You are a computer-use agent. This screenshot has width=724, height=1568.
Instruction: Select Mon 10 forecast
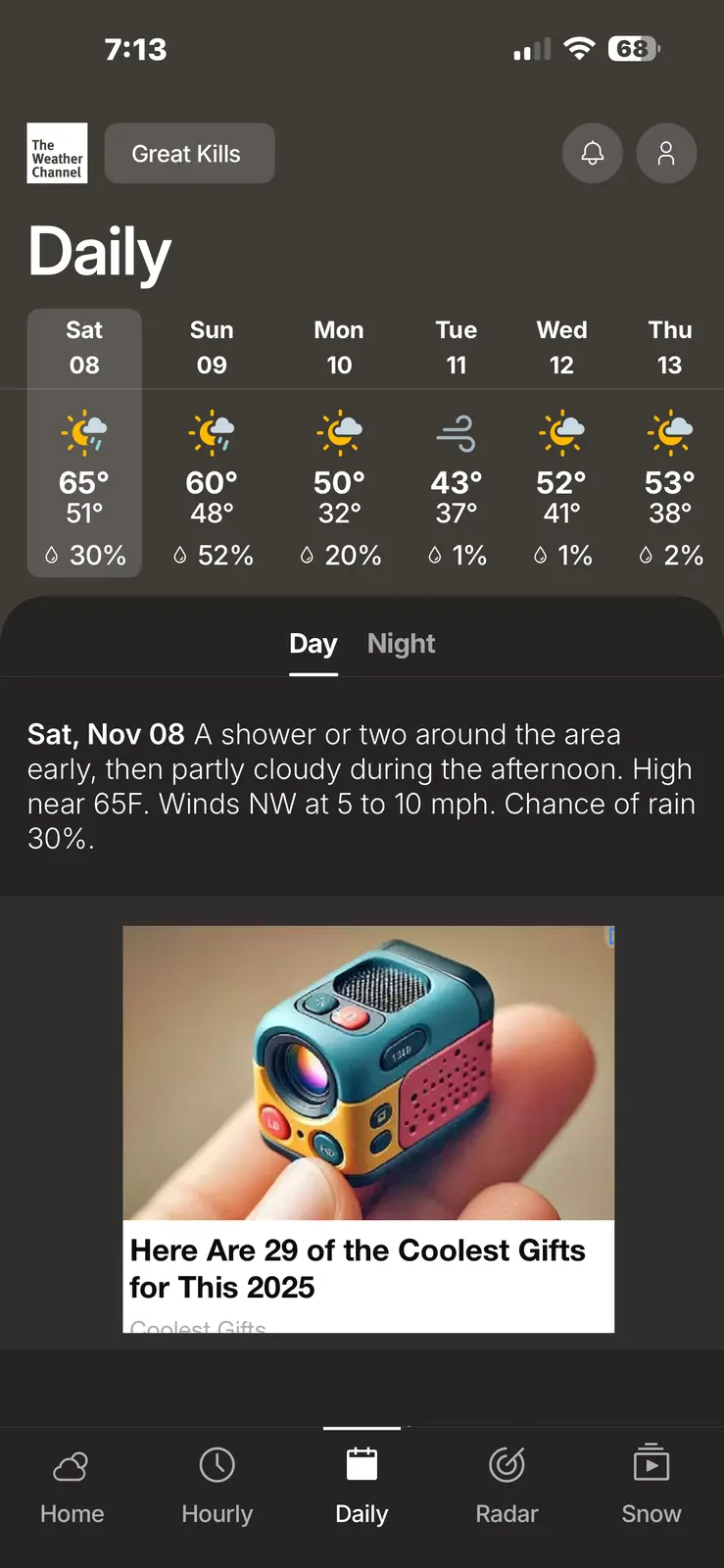[339, 443]
